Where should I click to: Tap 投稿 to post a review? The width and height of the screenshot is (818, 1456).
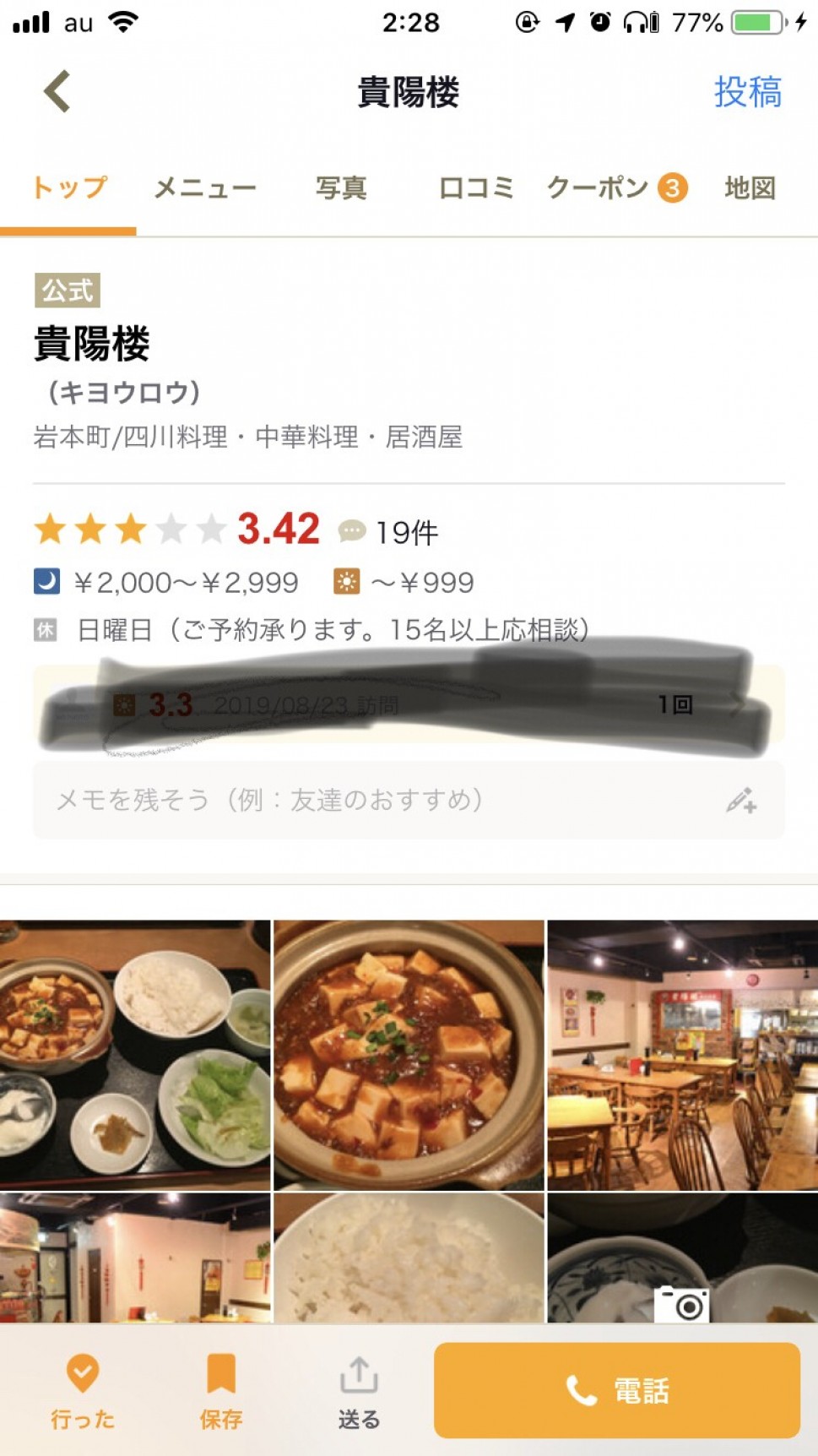(x=747, y=92)
